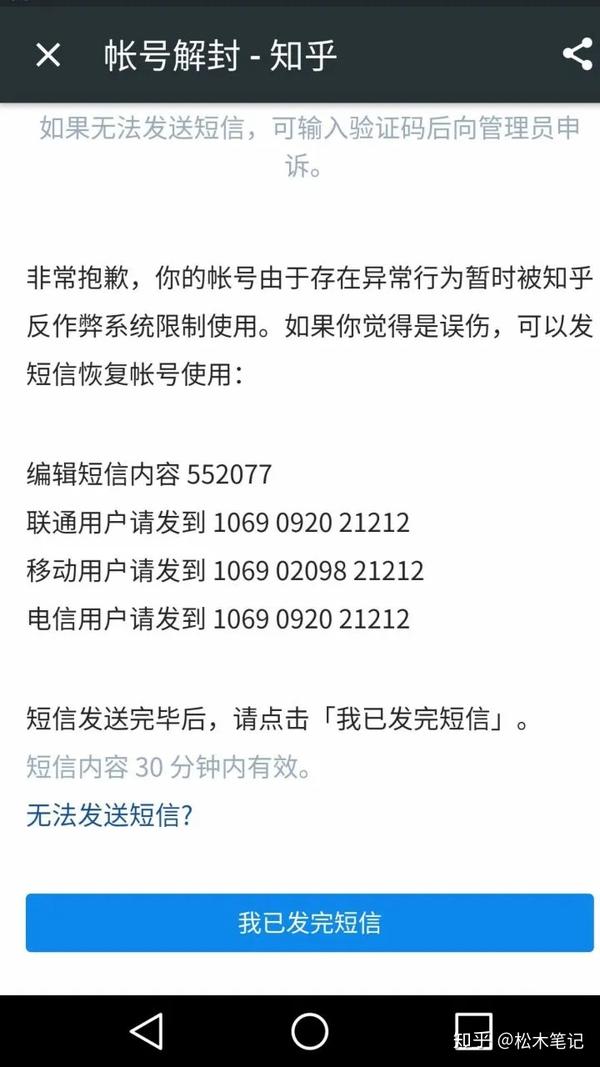Share this page via the share icon
Screen dimensions: 600x1067
tap(577, 54)
